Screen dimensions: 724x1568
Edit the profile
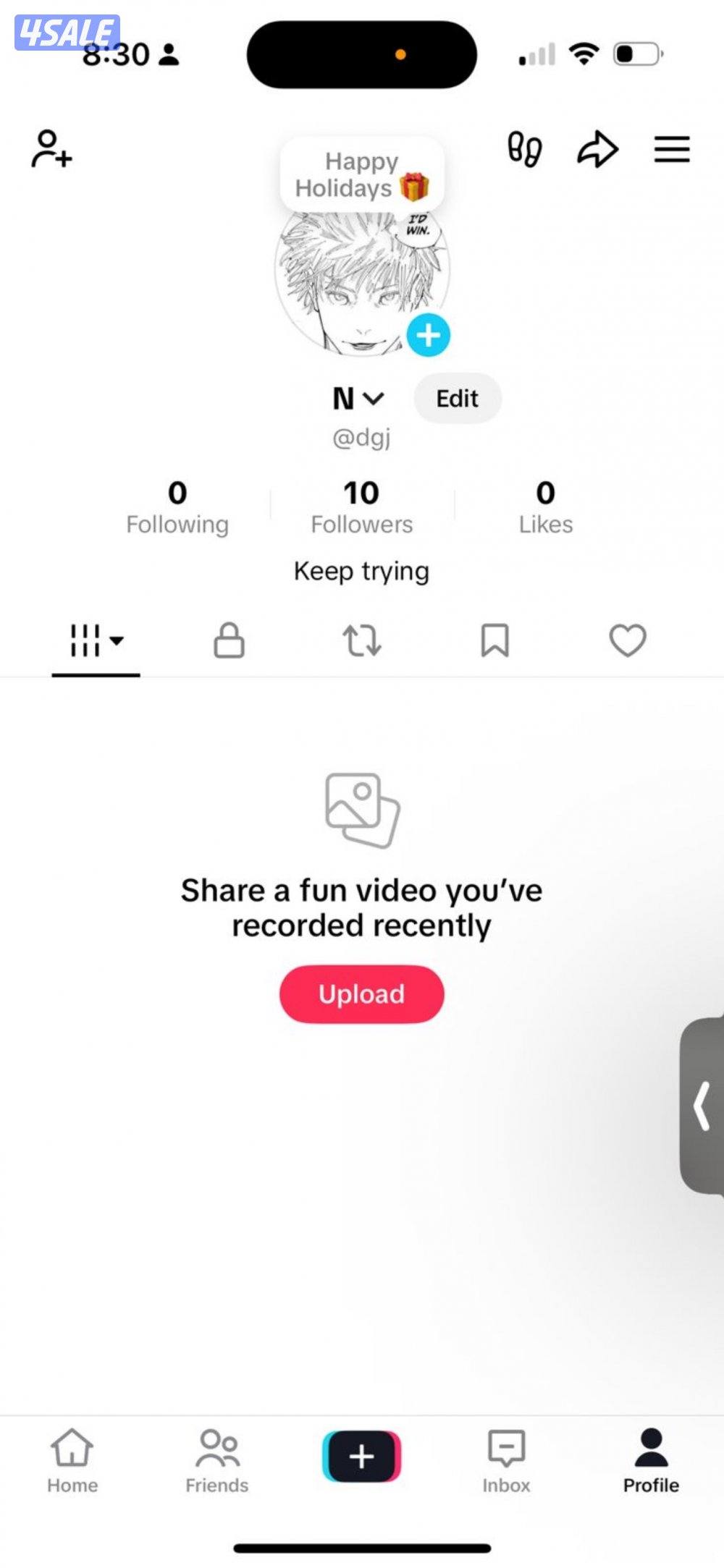pos(457,399)
